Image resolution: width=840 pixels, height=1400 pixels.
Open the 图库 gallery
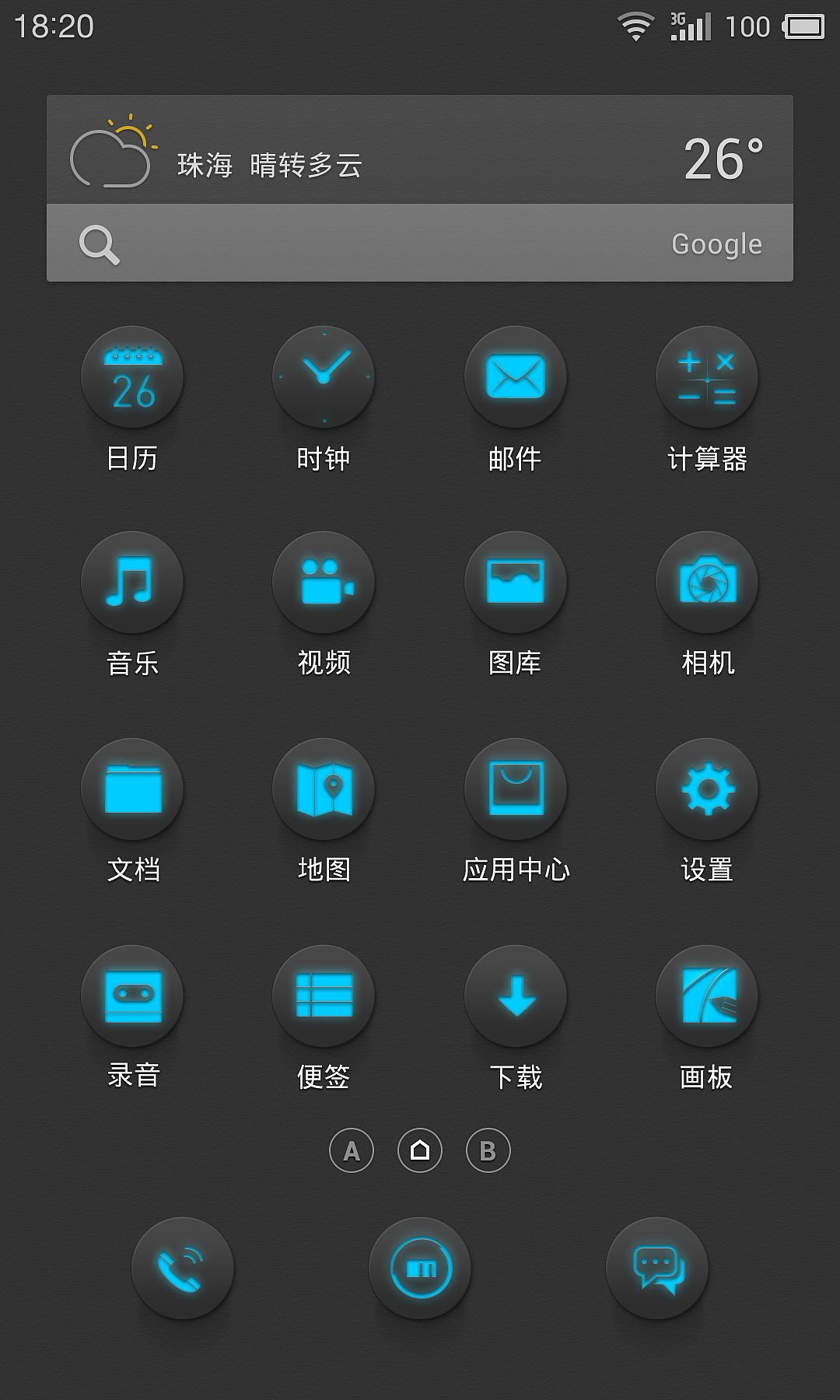(x=515, y=583)
